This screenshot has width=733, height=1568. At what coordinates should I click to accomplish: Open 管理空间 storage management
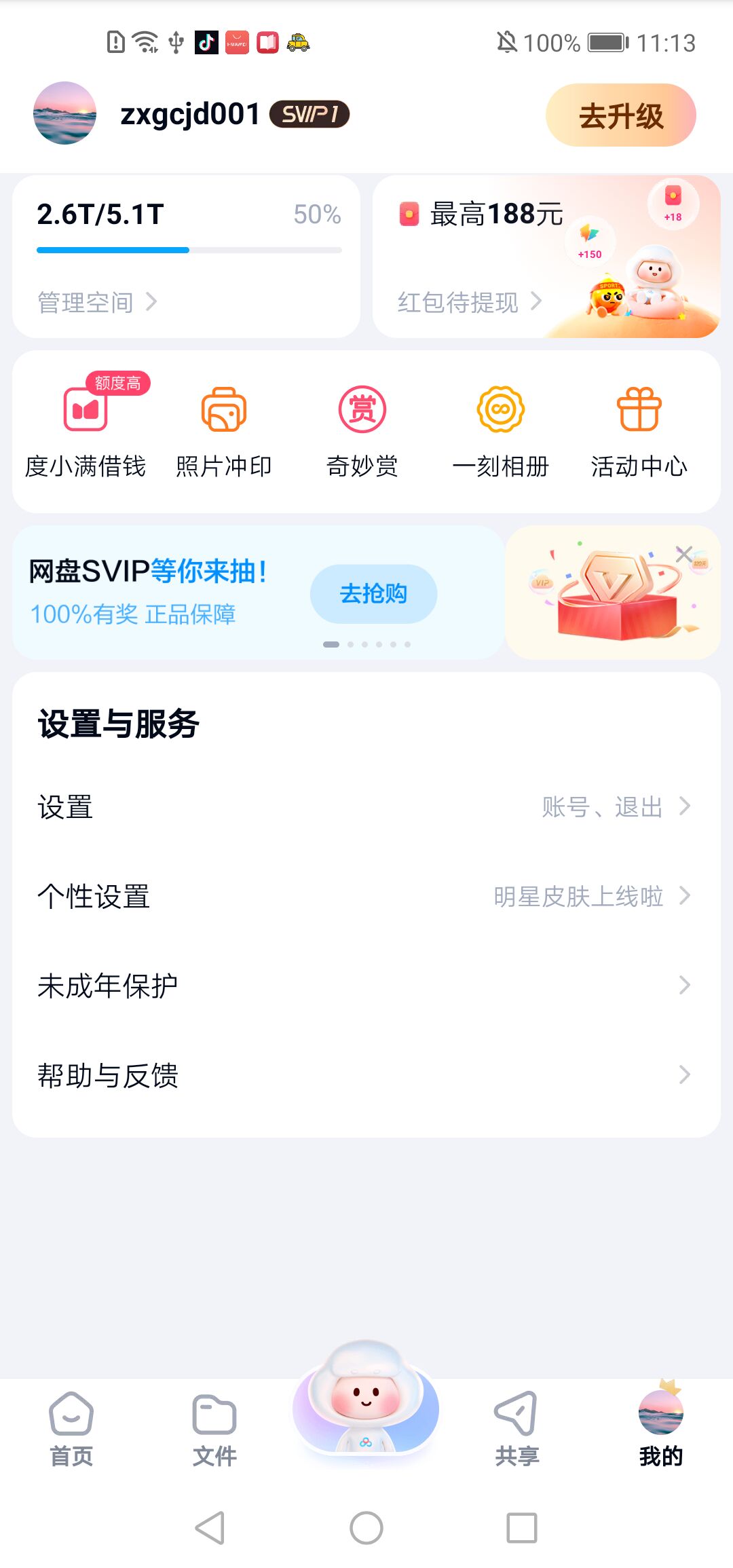point(96,302)
